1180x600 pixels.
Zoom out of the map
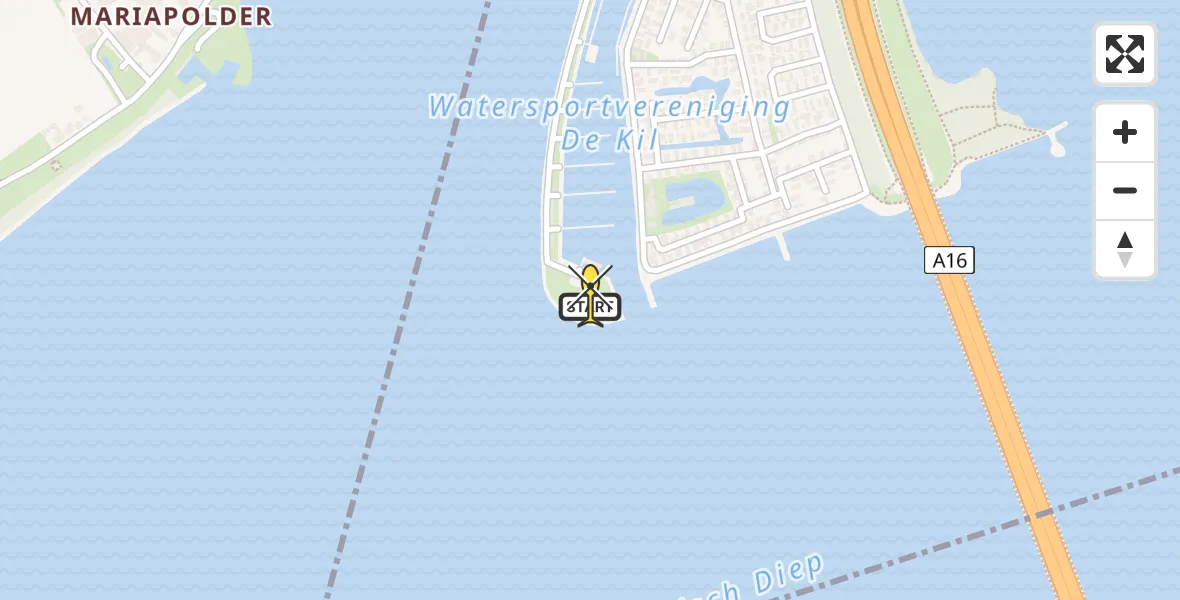click(1125, 190)
